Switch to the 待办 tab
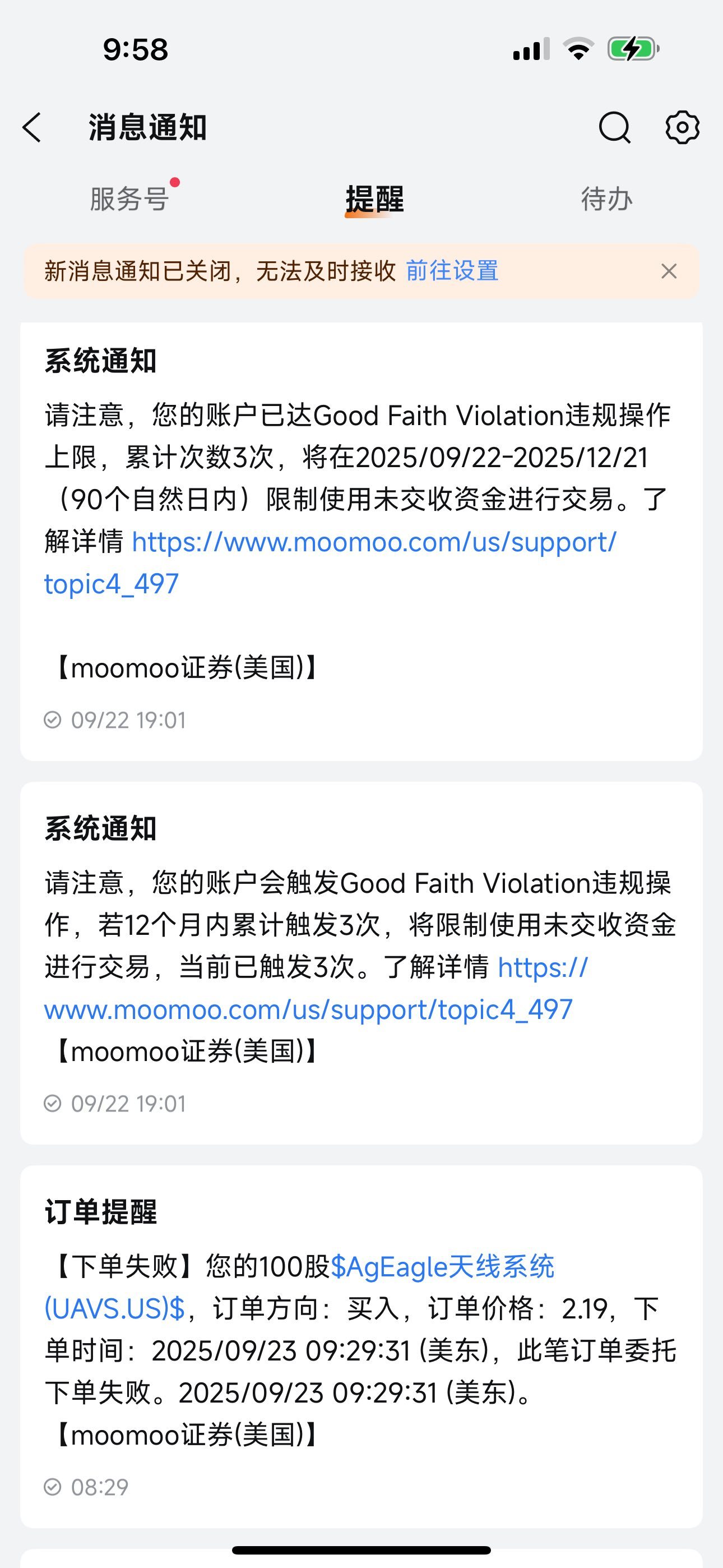The image size is (723, 1568). (606, 199)
